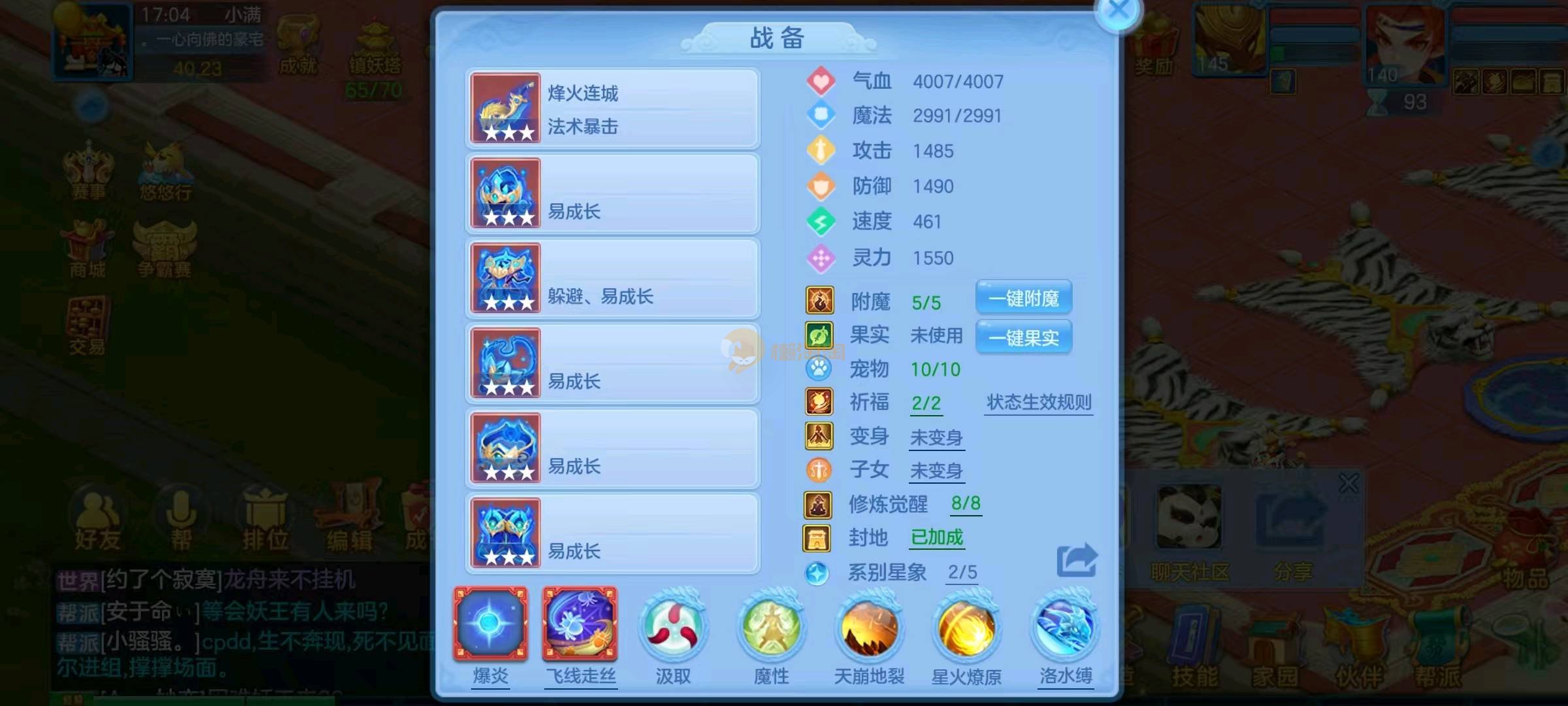Select the 汲取 skill icon
Viewport: 1568px width, 706px height.
tap(673, 628)
